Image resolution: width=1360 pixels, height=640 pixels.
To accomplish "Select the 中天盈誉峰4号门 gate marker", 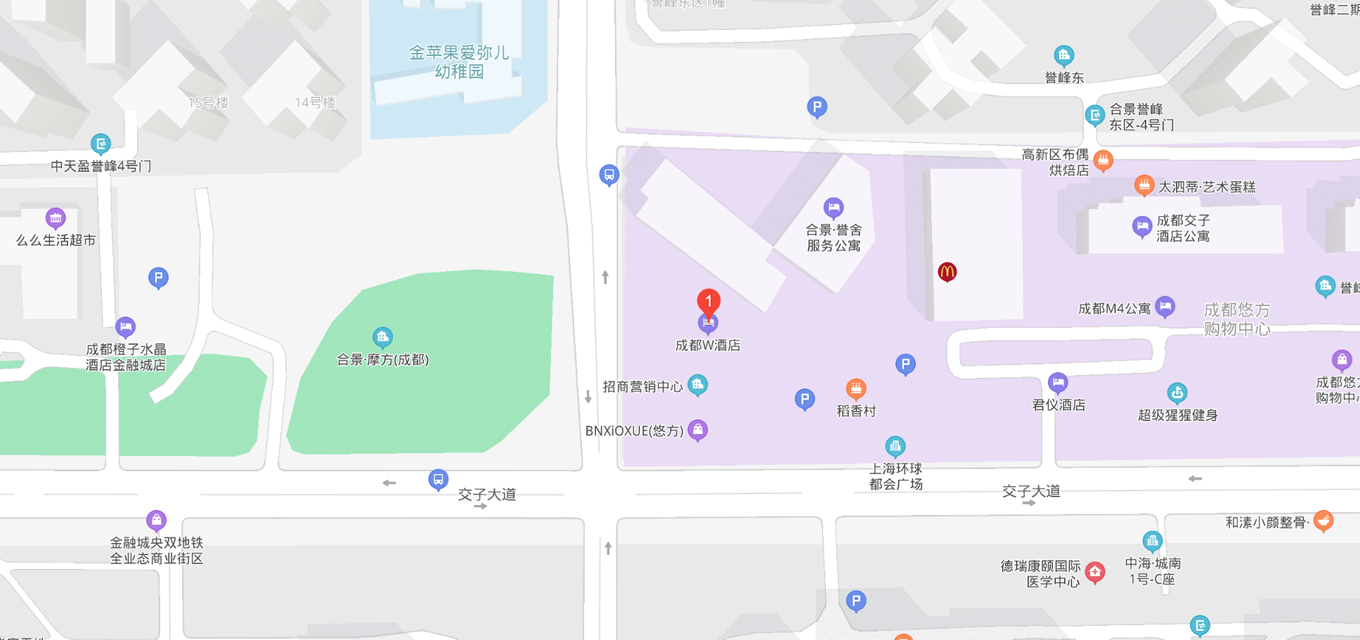I will pyautogui.click(x=100, y=143).
